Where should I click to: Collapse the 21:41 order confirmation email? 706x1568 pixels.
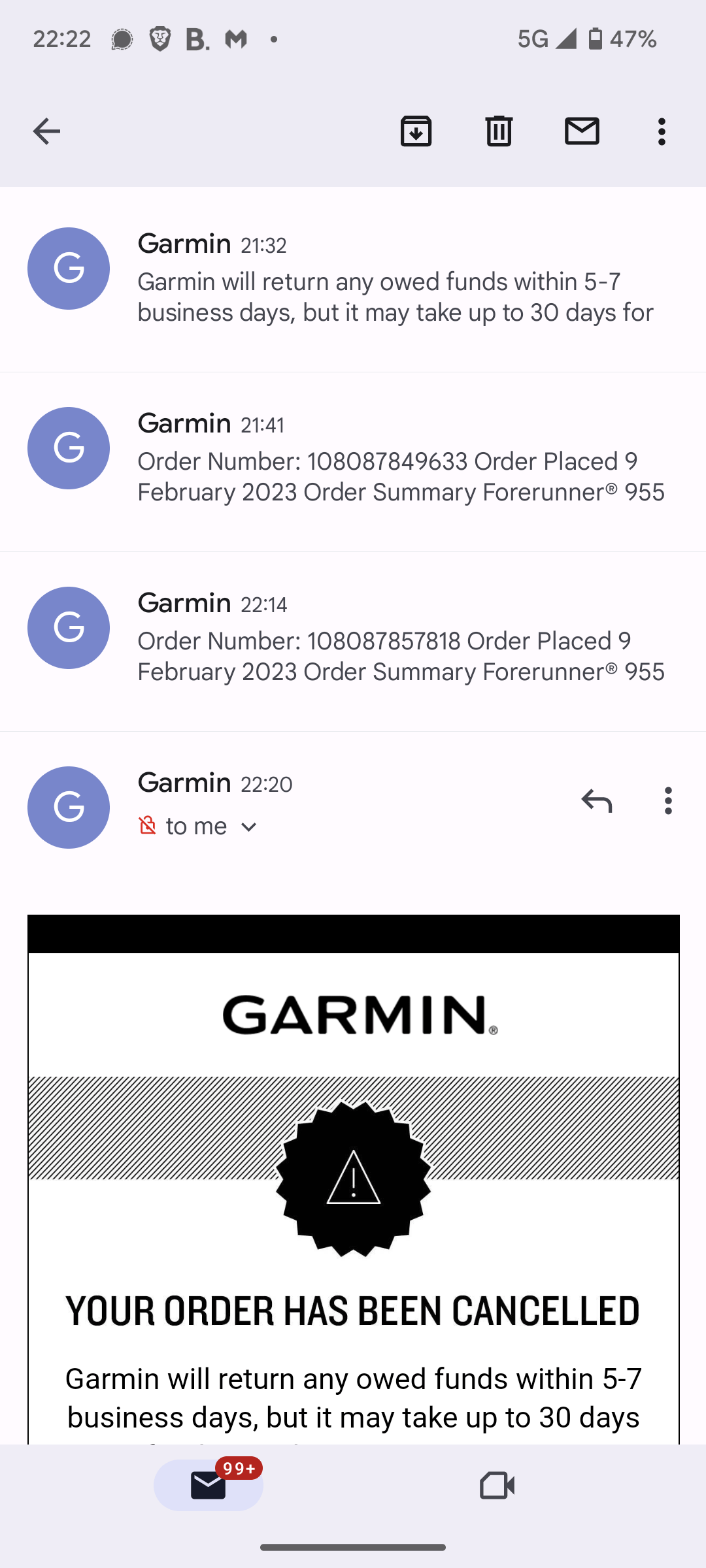[353, 457]
